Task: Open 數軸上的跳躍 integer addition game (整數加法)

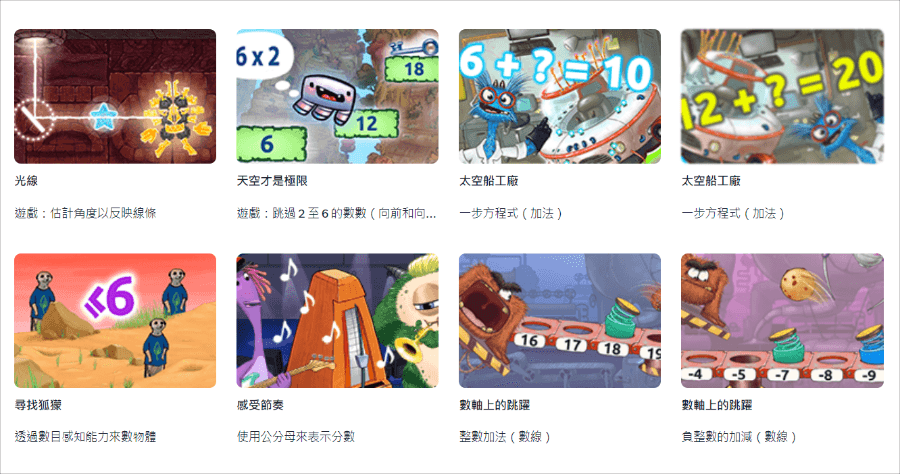Action: click(x=559, y=320)
